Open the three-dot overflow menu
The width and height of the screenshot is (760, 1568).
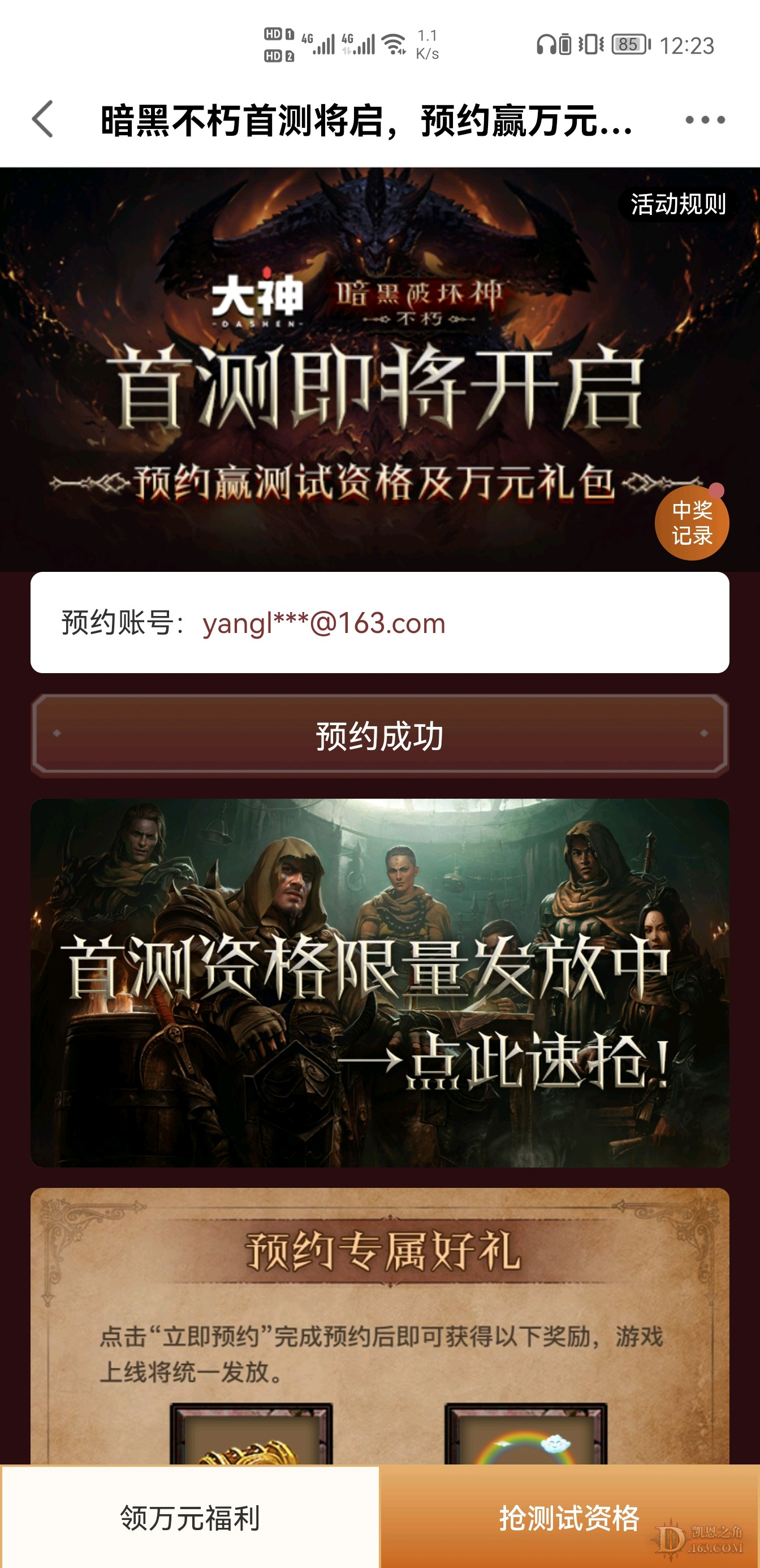click(705, 120)
